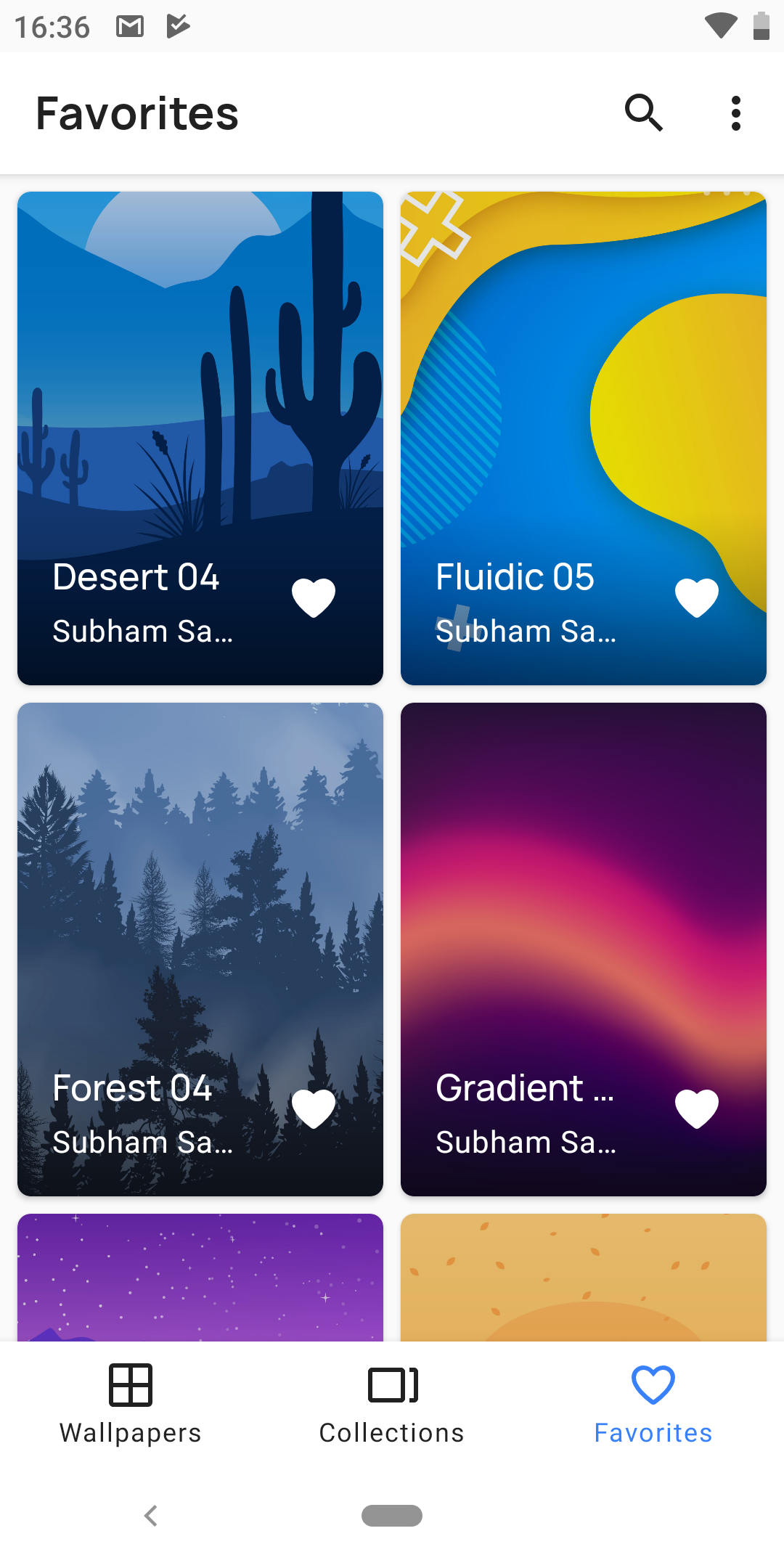The width and height of the screenshot is (784, 1568).
Task: Unfavorite the Desert 04 wallpaper
Action: click(x=314, y=598)
